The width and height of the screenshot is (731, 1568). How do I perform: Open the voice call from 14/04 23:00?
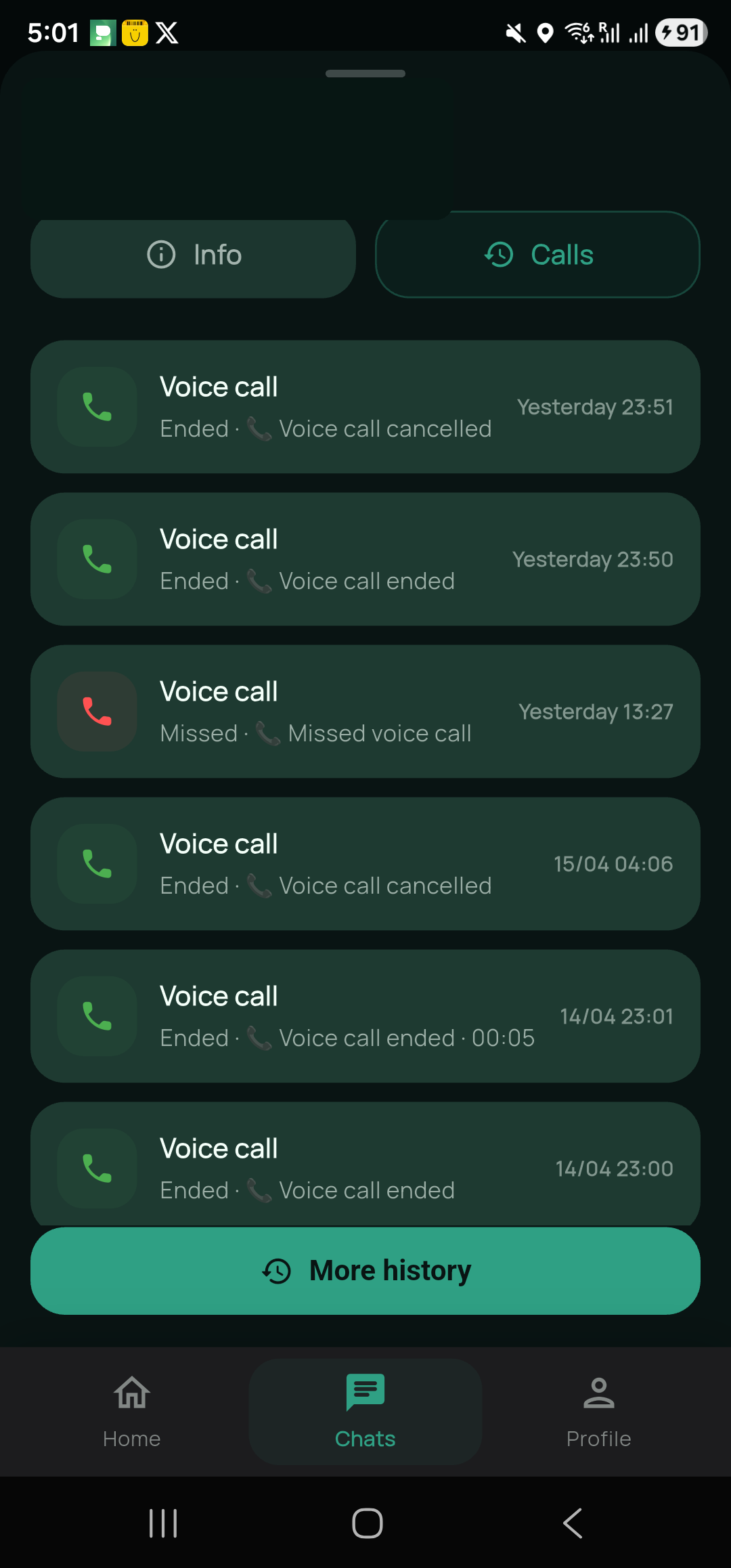(365, 1166)
